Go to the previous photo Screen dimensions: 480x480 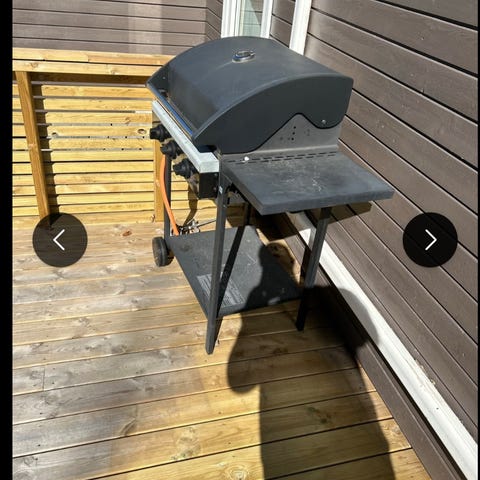click(x=60, y=240)
